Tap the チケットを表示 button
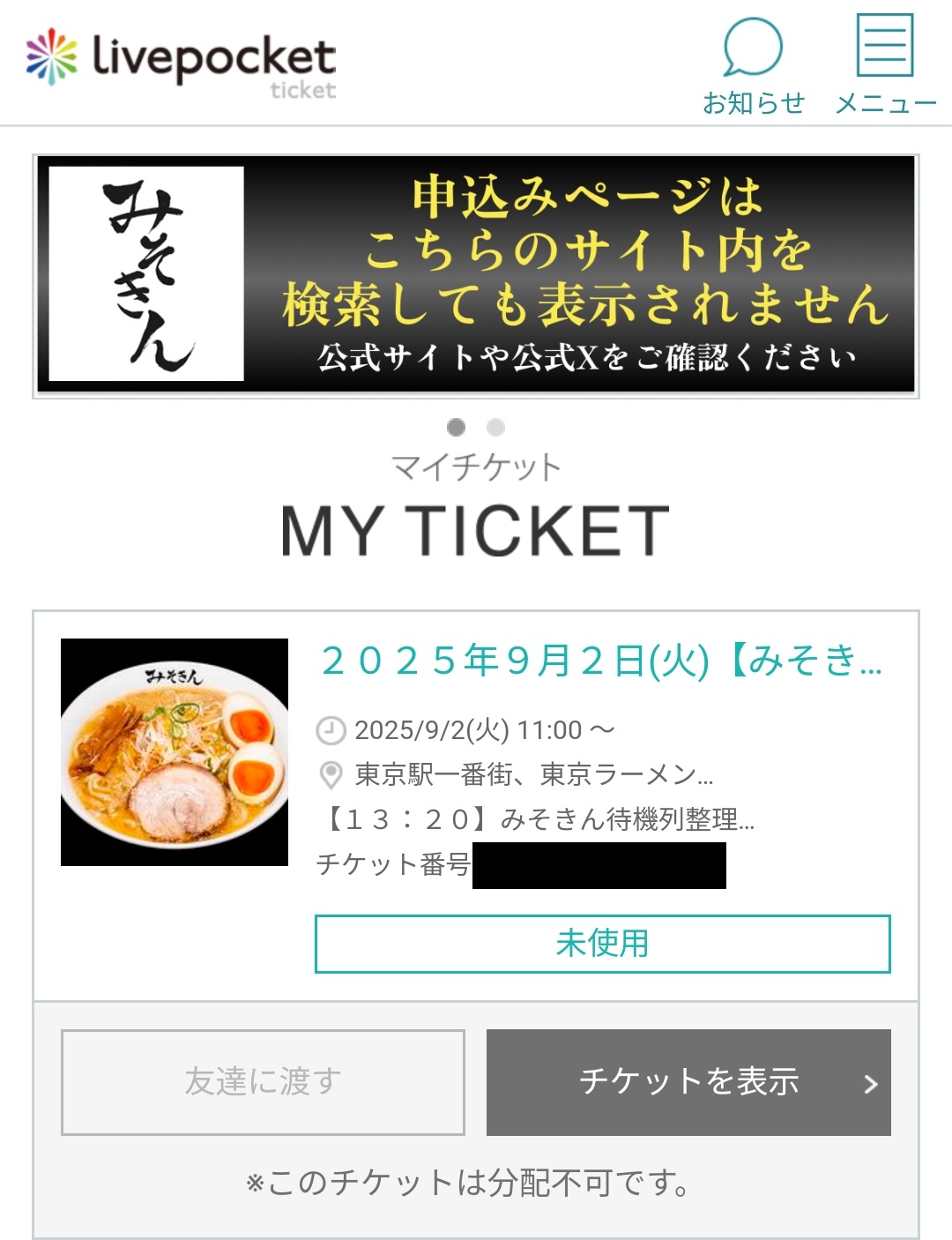This screenshot has height=1240, width=952. 688,1081
